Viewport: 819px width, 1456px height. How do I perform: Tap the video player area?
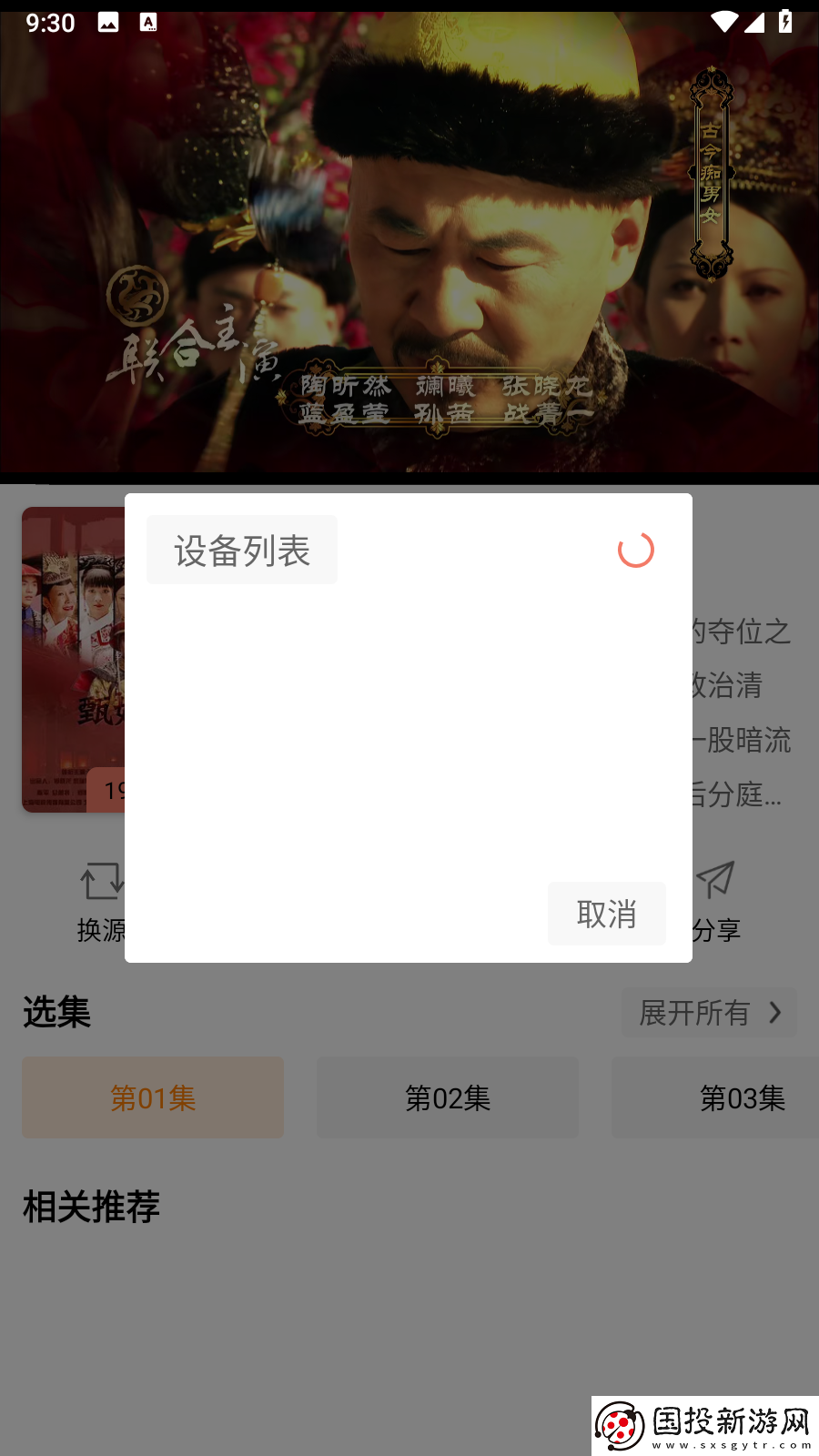[409, 246]
